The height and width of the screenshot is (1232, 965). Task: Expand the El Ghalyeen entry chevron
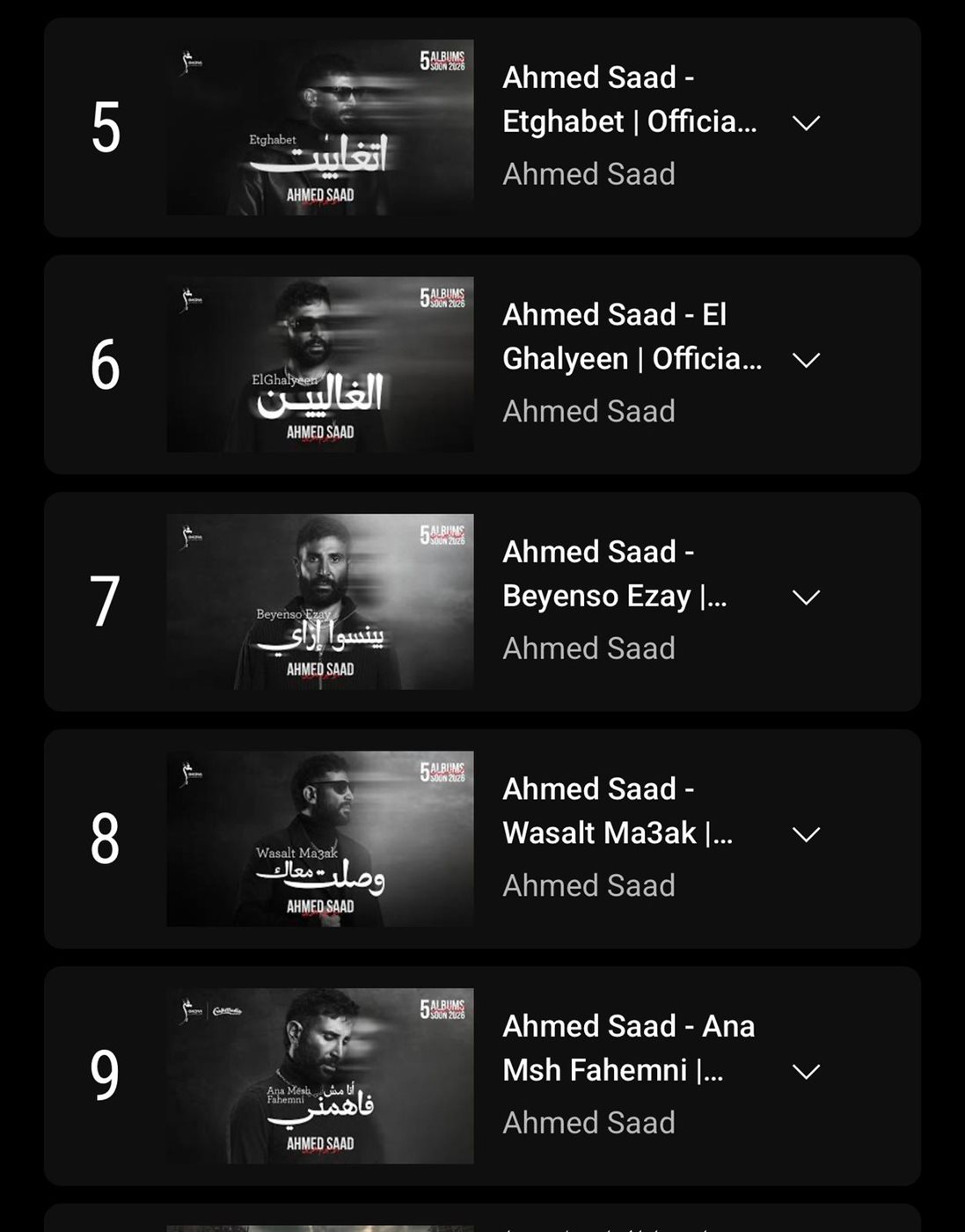click(x=806, y=360)
